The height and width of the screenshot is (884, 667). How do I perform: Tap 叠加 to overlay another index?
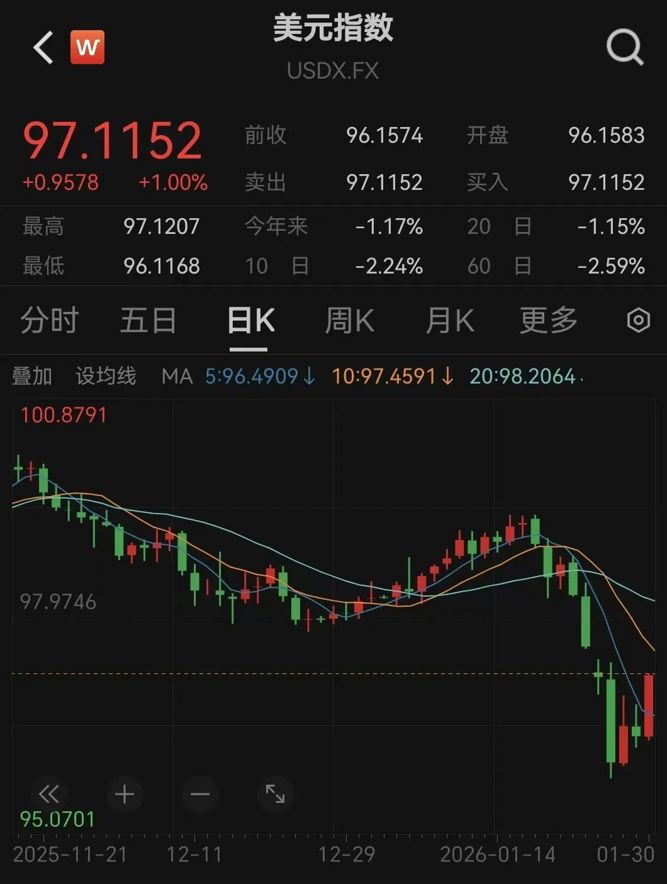click(32, 376)
